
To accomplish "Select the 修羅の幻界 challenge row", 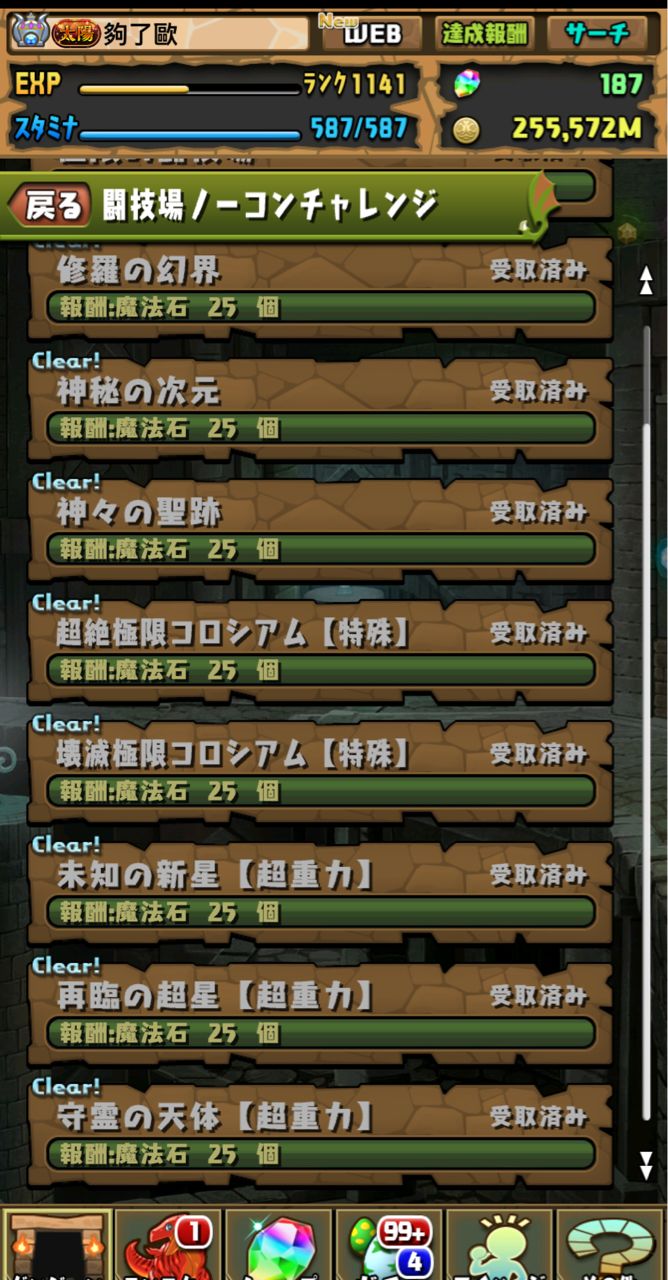I will 320,287.
